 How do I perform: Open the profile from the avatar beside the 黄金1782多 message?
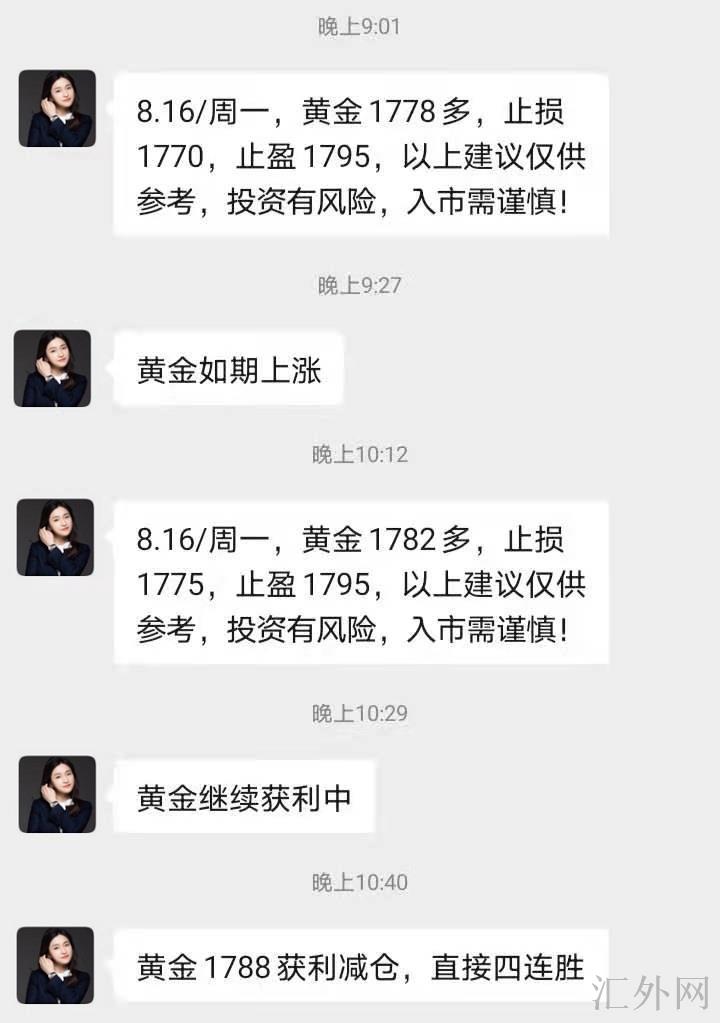pyautogui.click(x=55, y=538)
